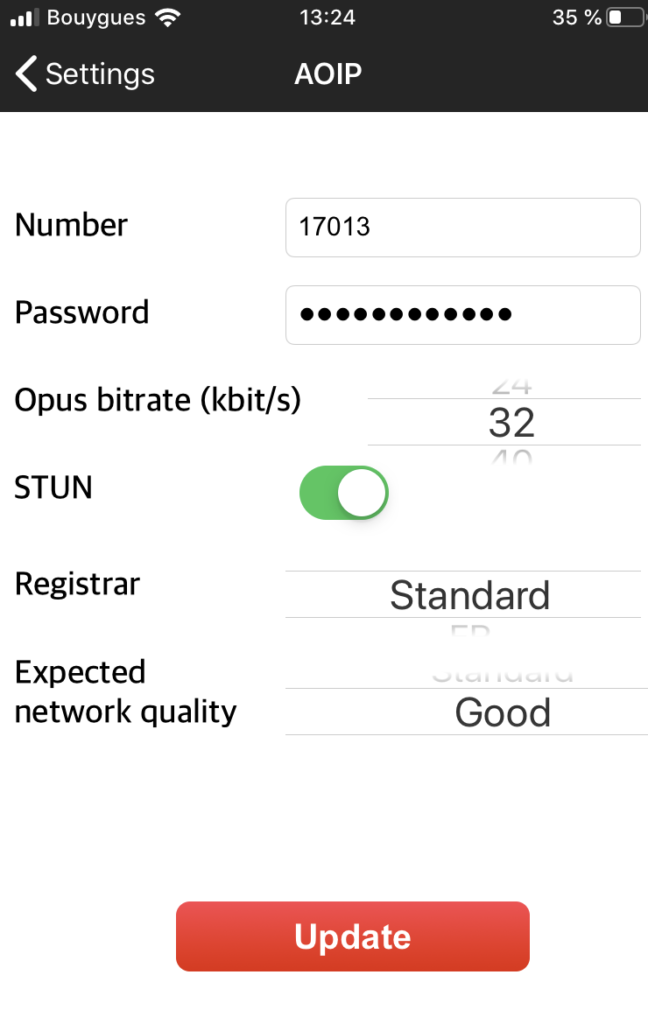The image size is (648, 1024).
Task: Tap the Number input field
Action: click(x=462, y=227)
